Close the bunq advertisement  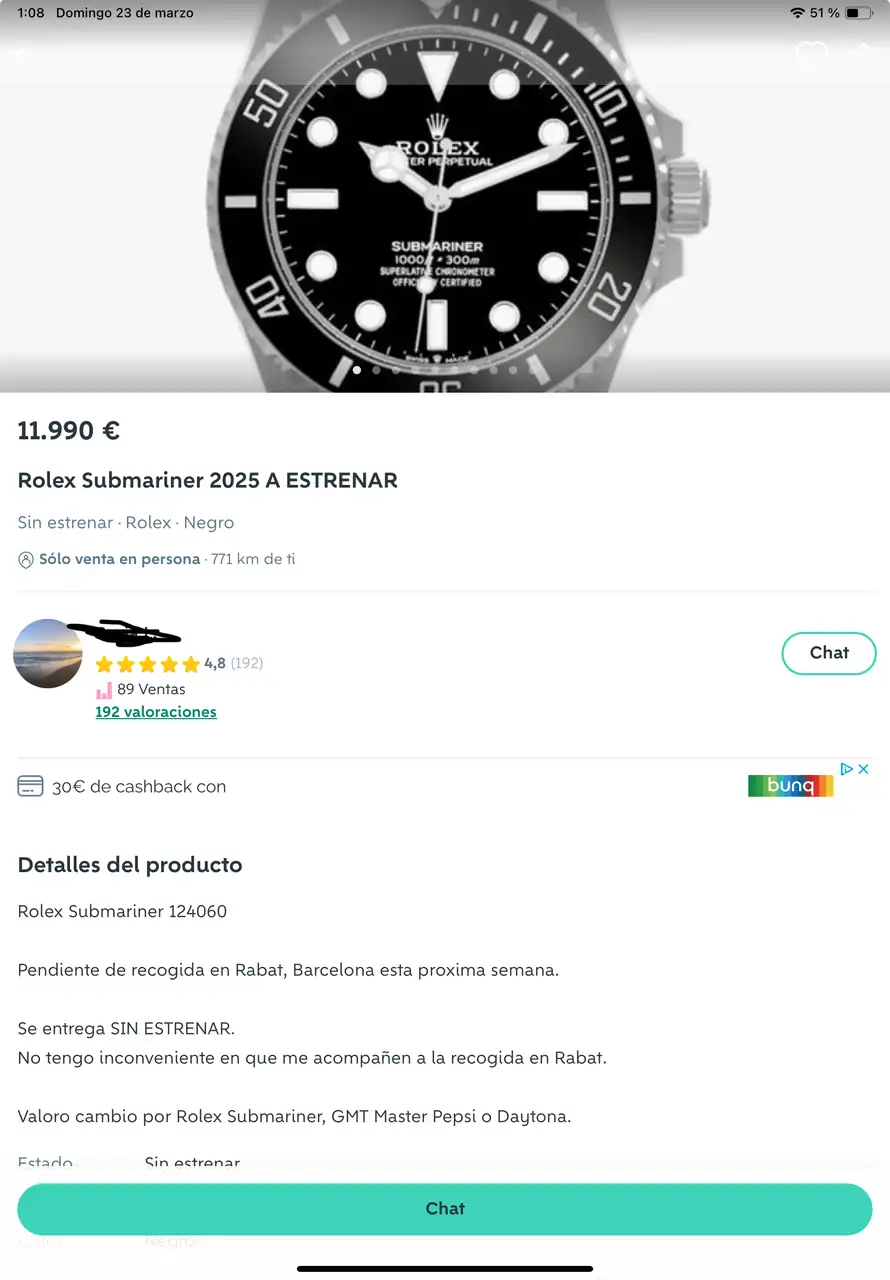864,769
